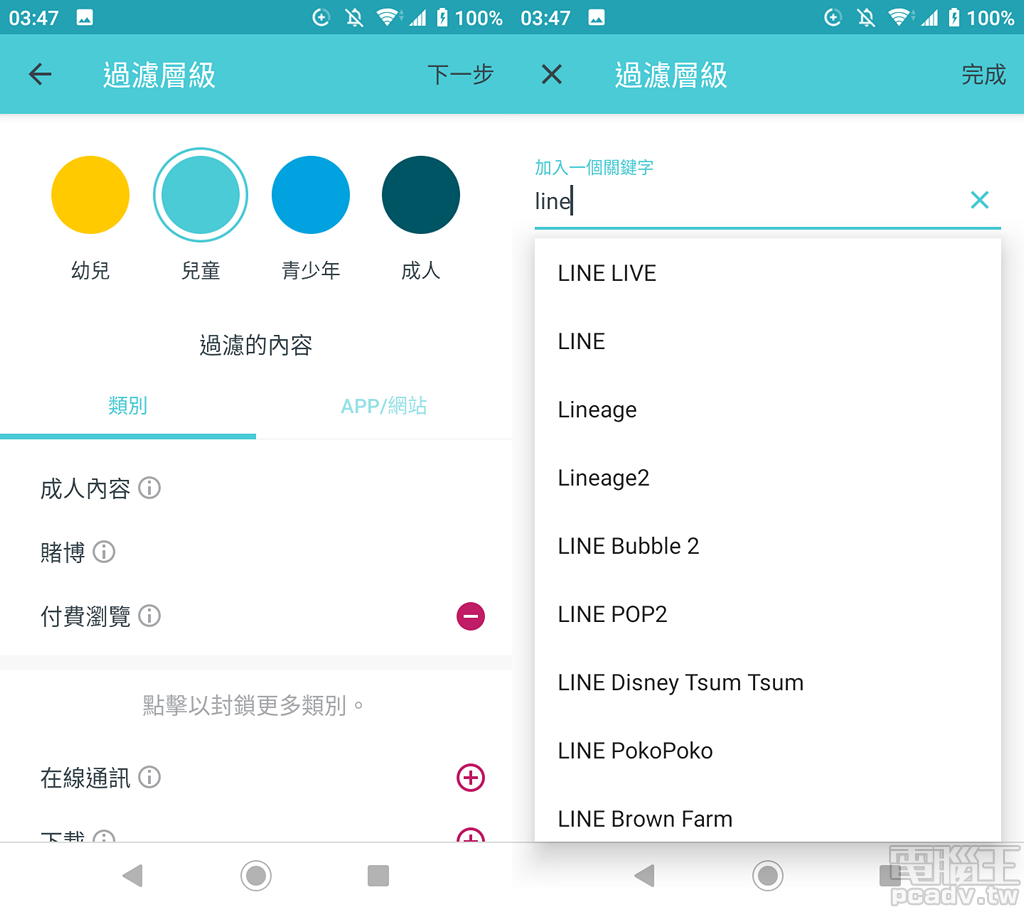The height and width of the screenshot is (910, 1024).
Task: Switch to the 類別 tab
Action: pos(128,406)
